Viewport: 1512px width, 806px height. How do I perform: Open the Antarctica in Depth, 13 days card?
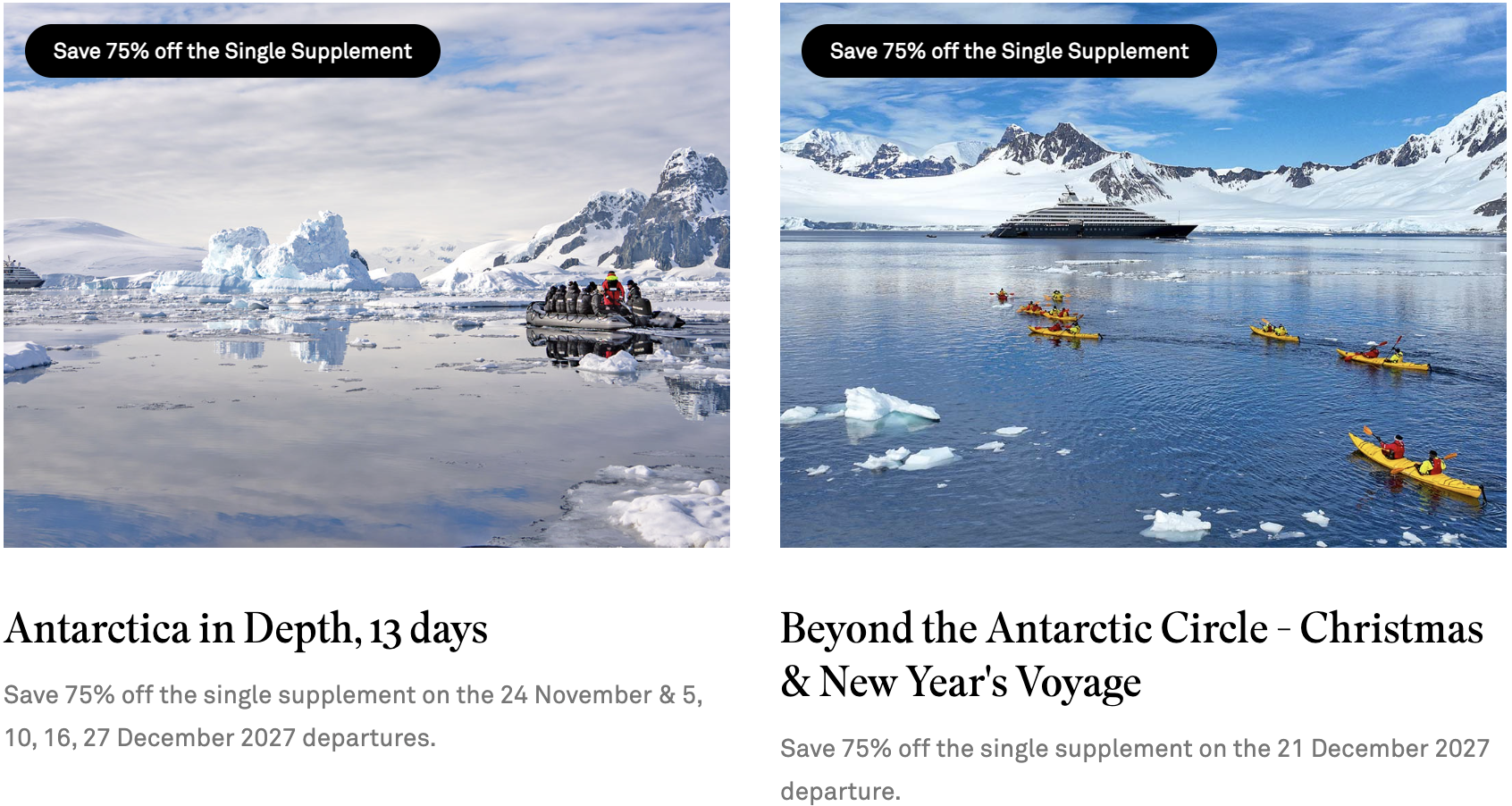[x=246, y=629]
